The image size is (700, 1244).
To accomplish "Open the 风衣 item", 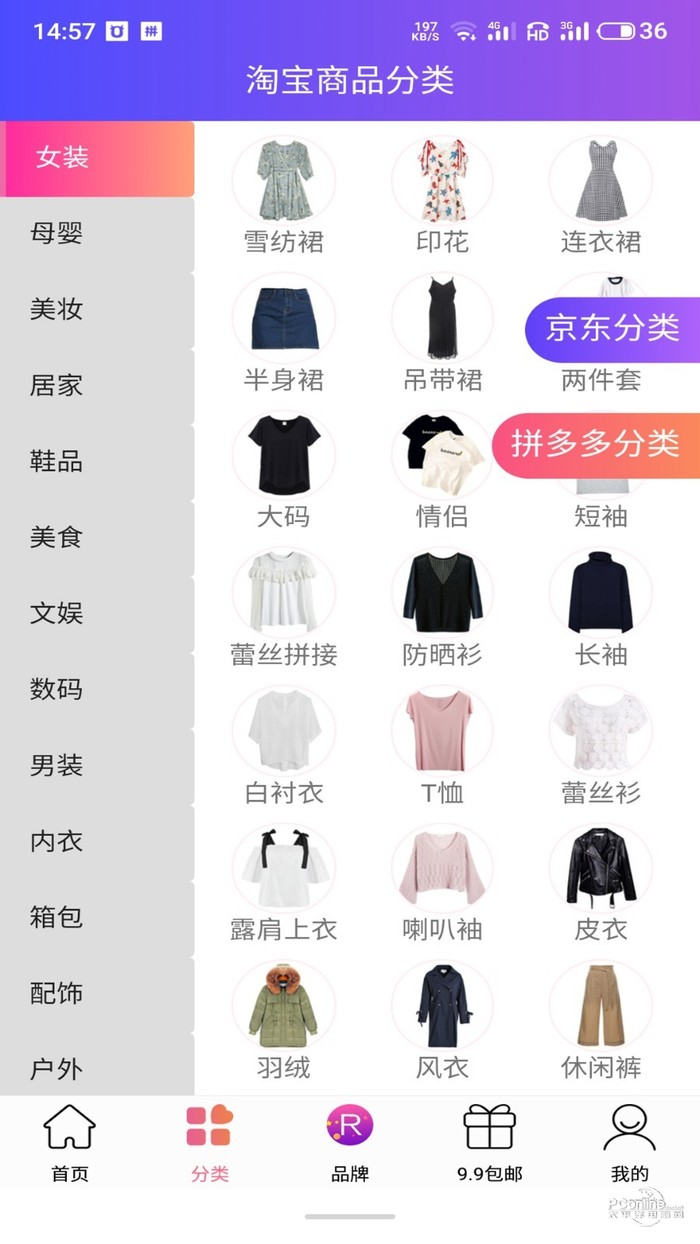I will pyautogui.click(x=442, y=1019).
